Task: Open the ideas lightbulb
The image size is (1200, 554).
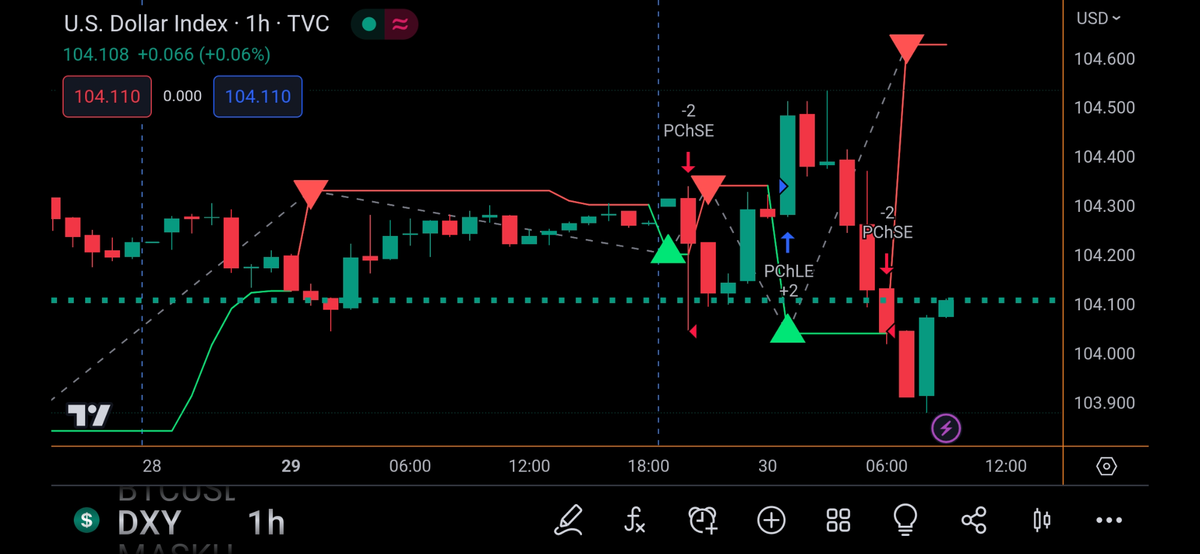Action: 905,518
